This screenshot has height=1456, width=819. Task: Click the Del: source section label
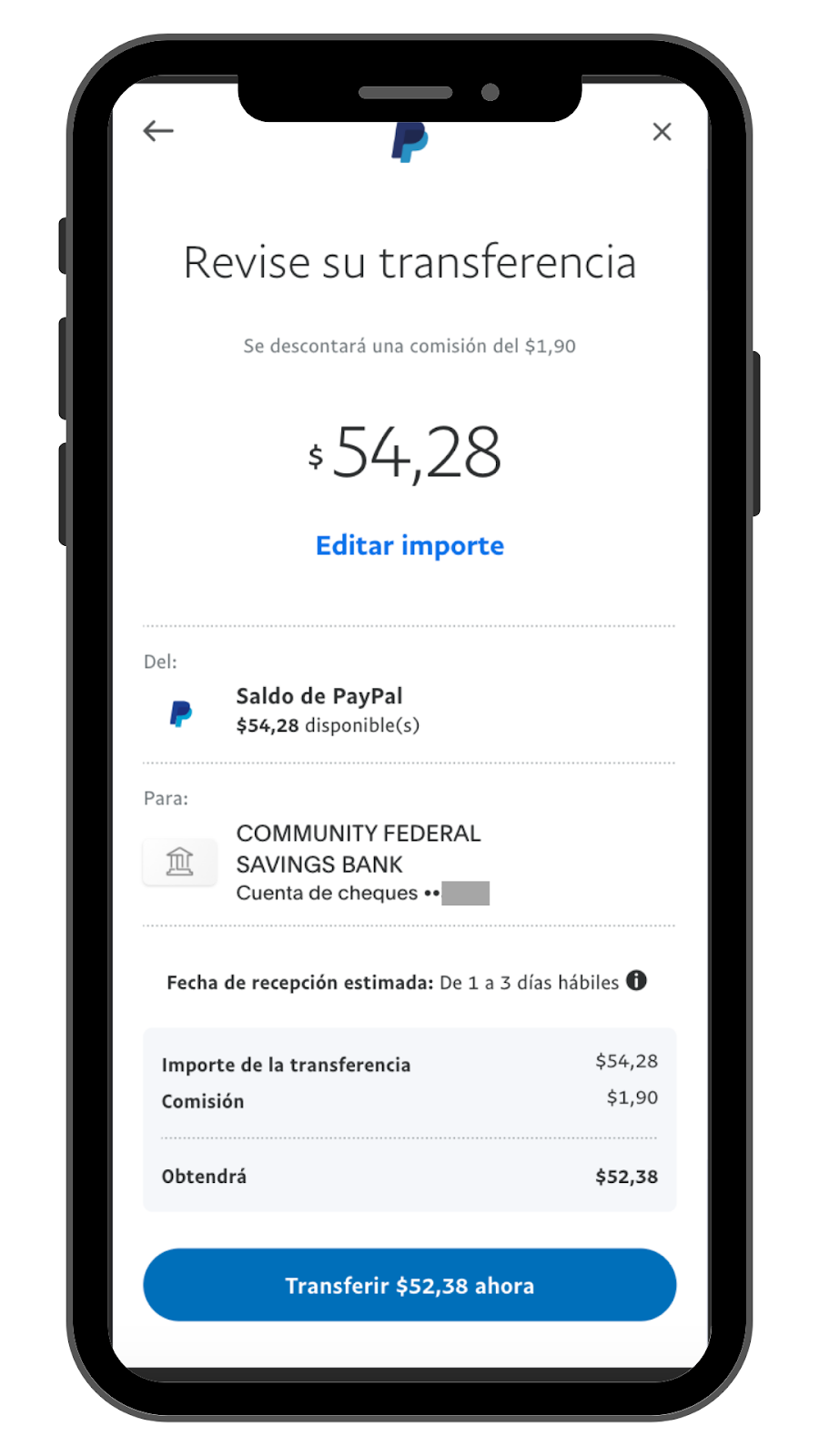[159, 662]
